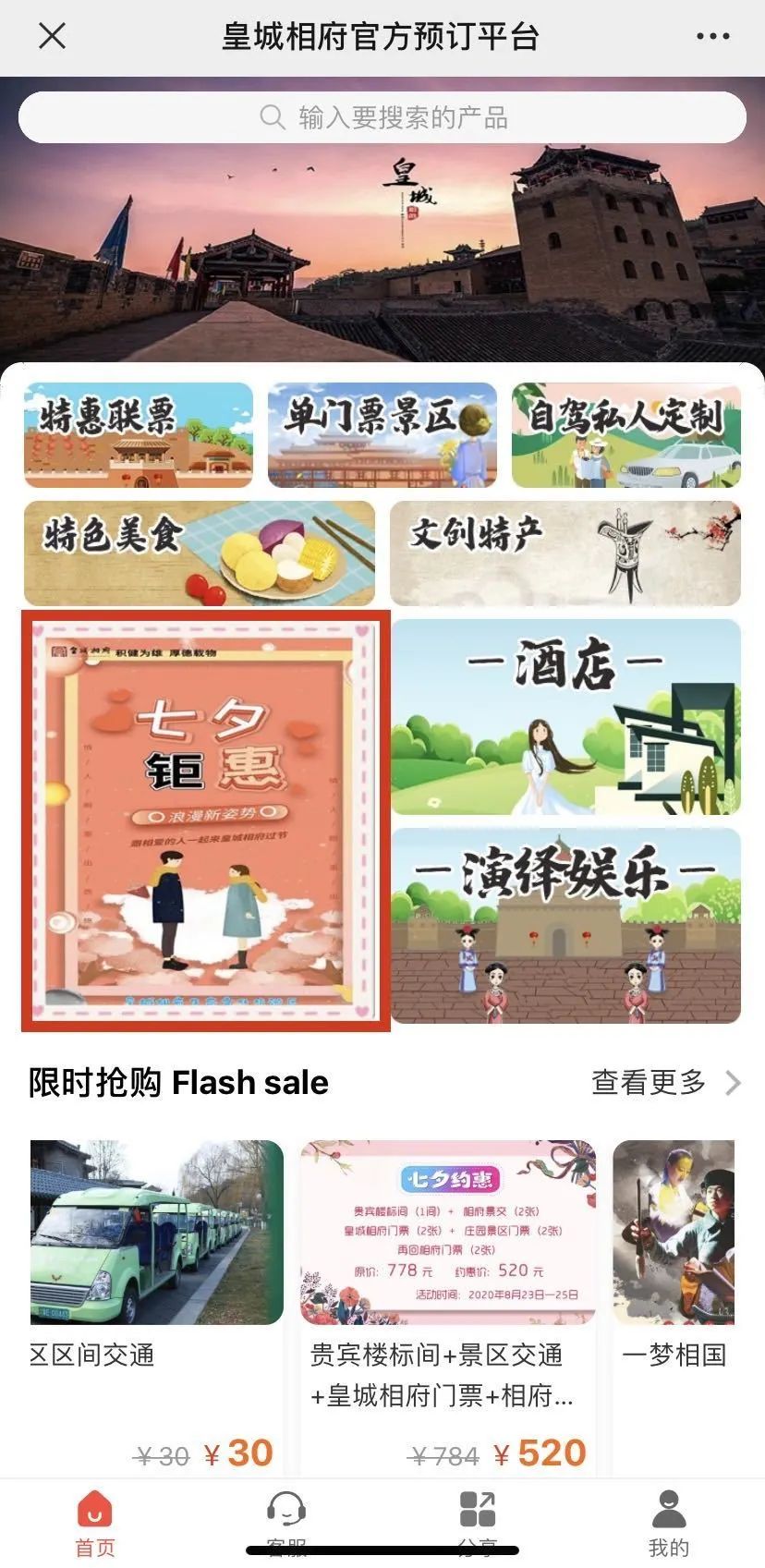765x1568 pixels.
Task: Open the 分享 tab
Action: click(x=478, y=1523)
